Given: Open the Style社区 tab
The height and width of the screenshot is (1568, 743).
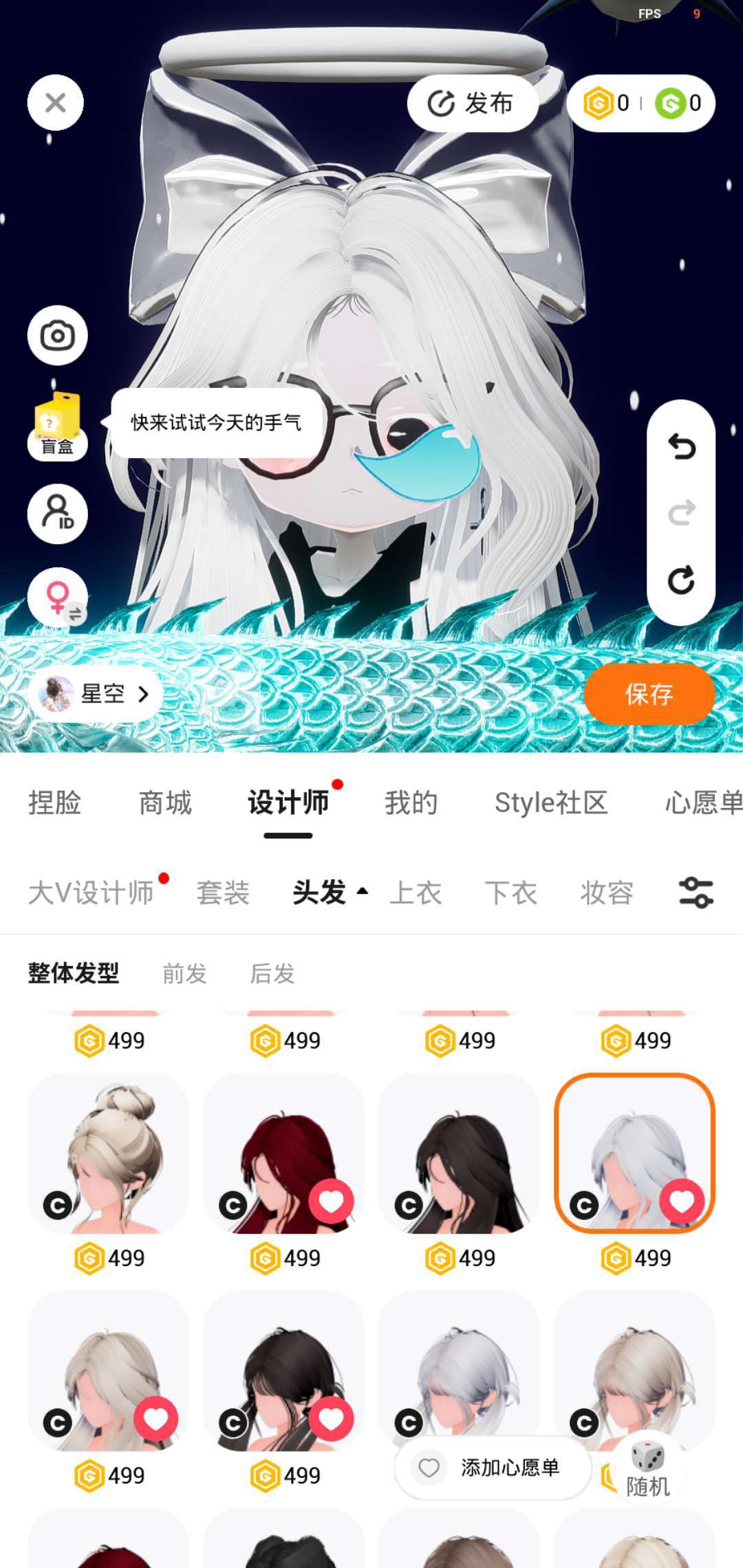Looking at the screenshot, I should click(551, 803).
